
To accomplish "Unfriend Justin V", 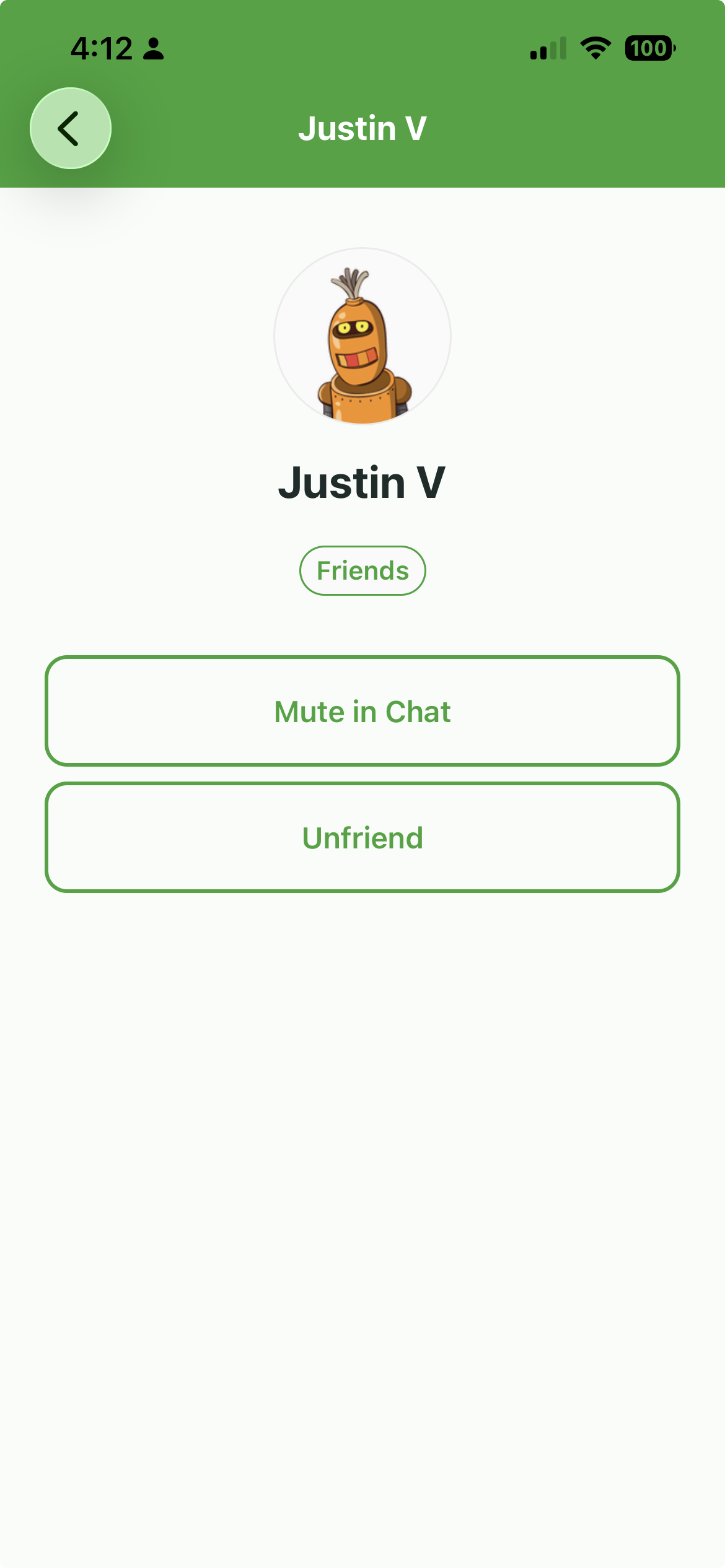I will [362, 837].
